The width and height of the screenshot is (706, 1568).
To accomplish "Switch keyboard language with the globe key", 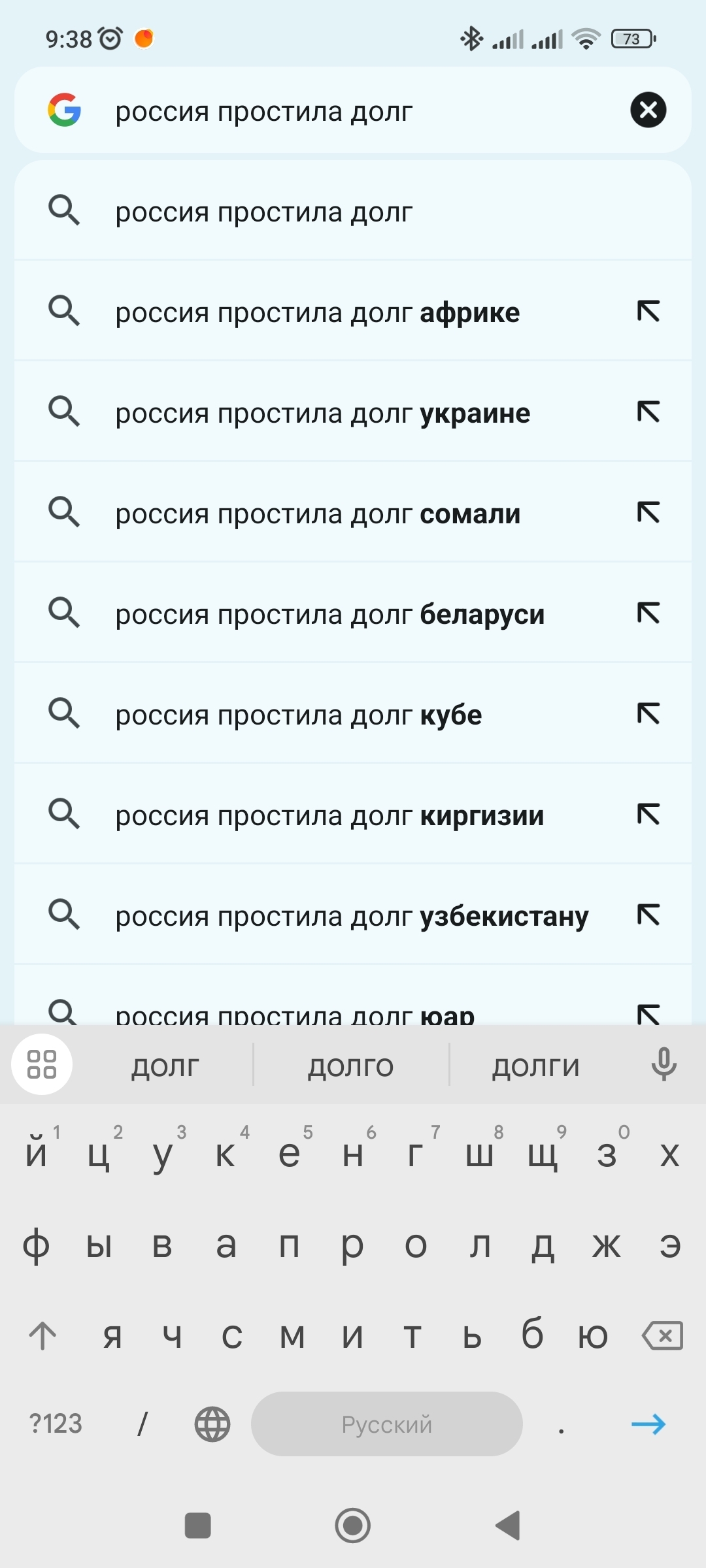I will coord(212,1424).
